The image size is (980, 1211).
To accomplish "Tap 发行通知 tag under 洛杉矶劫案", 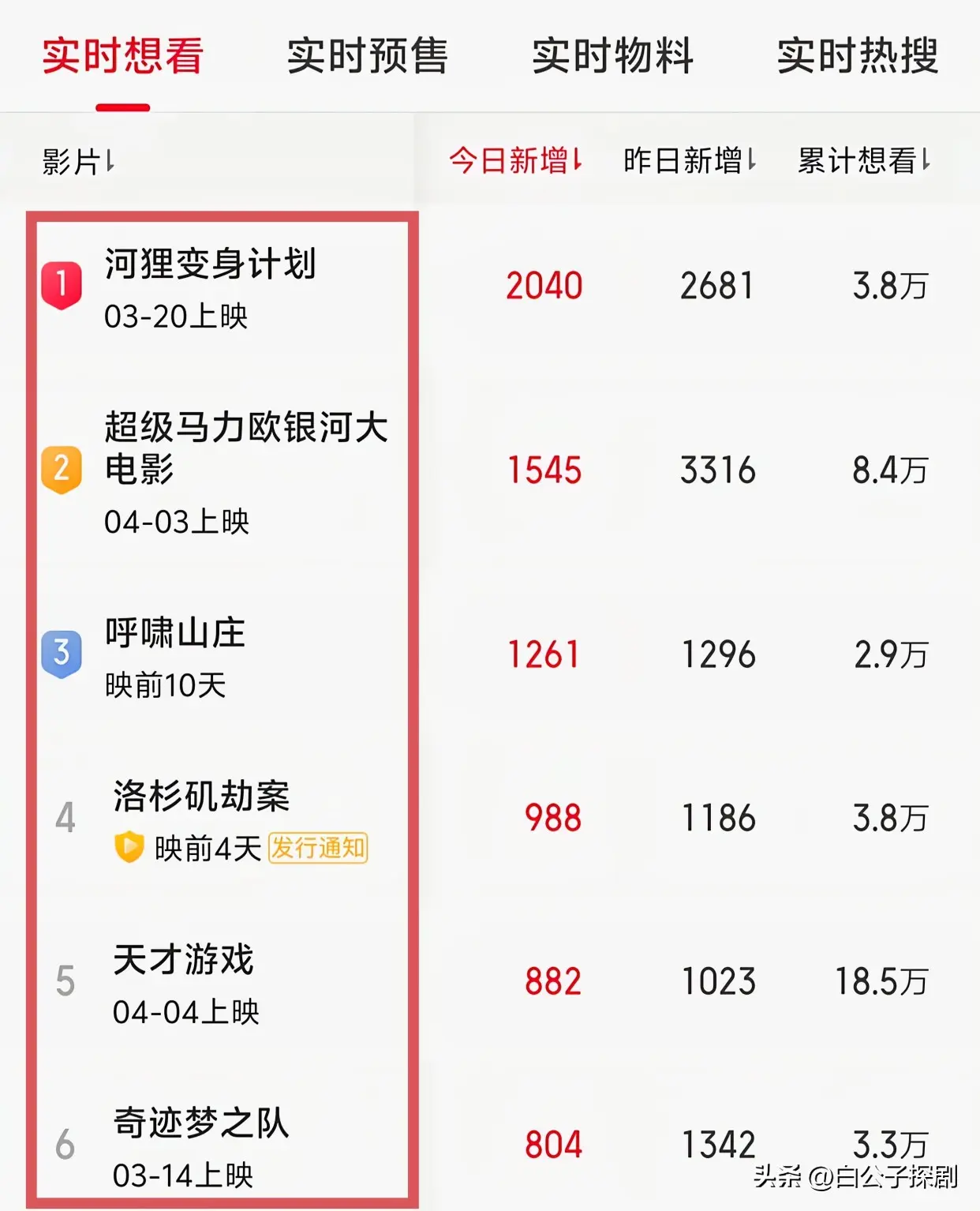I will coord(318,849).
